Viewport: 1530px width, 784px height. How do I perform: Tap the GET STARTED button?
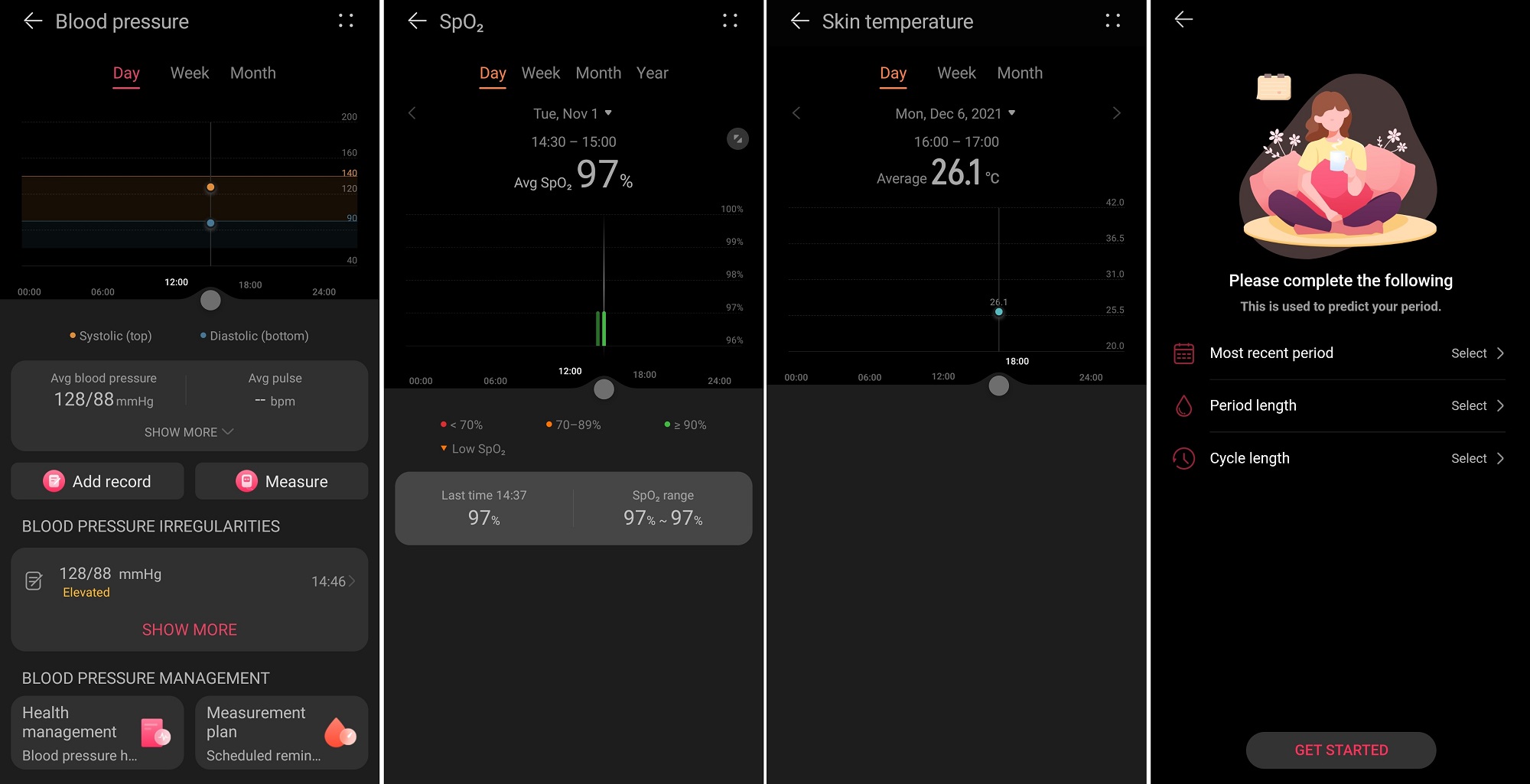1340,750
